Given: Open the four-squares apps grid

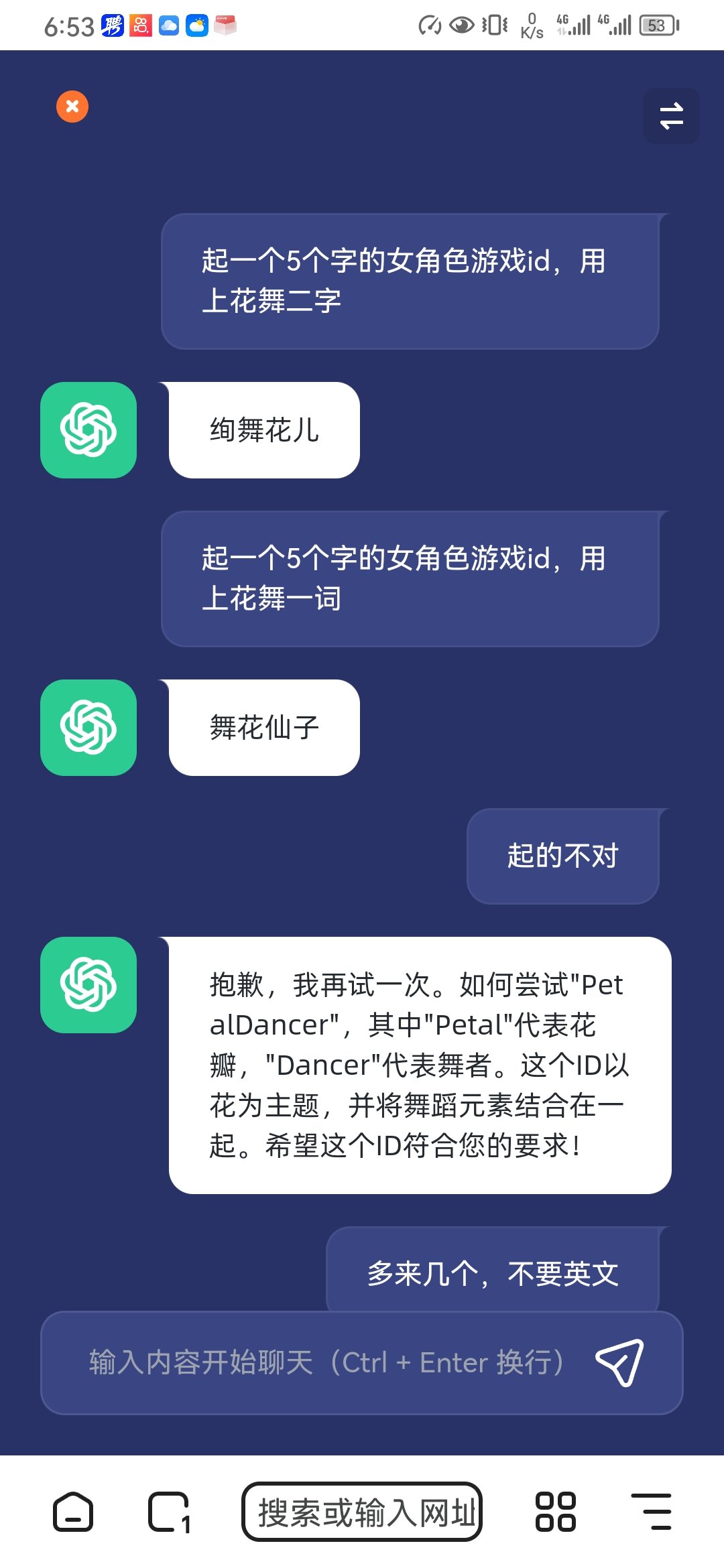Looking at the screenshot, I should (555, 1512).
